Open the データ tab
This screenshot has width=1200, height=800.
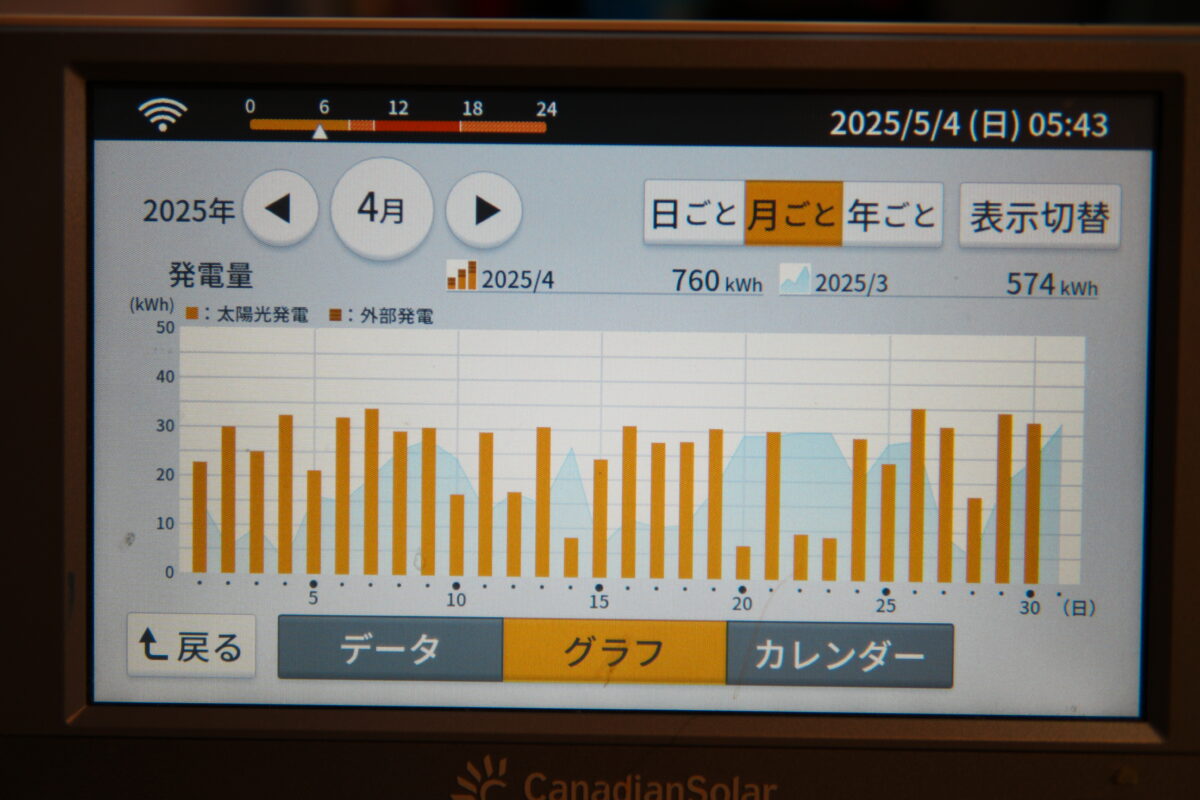pyautogui.click(x=390, y=650)
